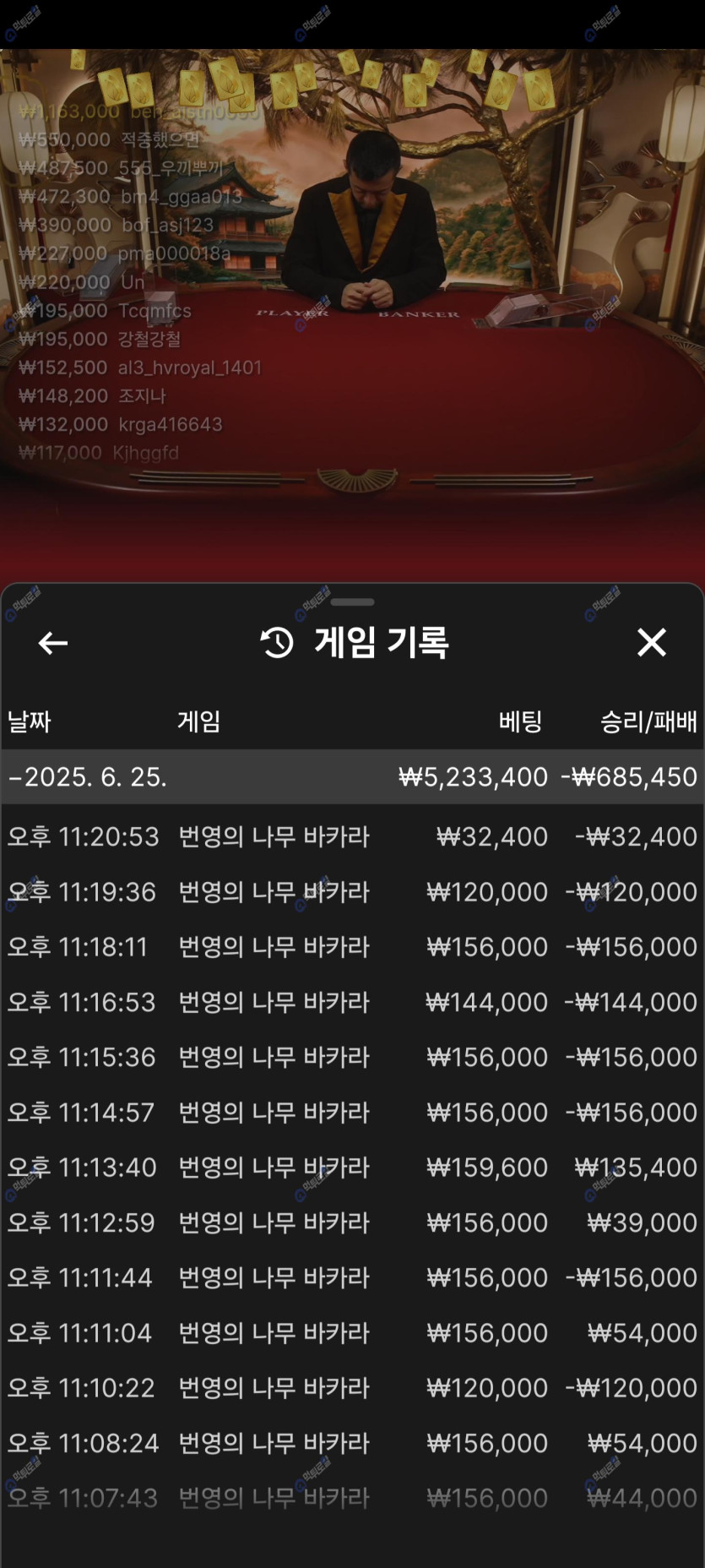Select the 오후 11:08:24 round entry
The height and width of the screenshot is (1568, 705).
(352, 1442)
